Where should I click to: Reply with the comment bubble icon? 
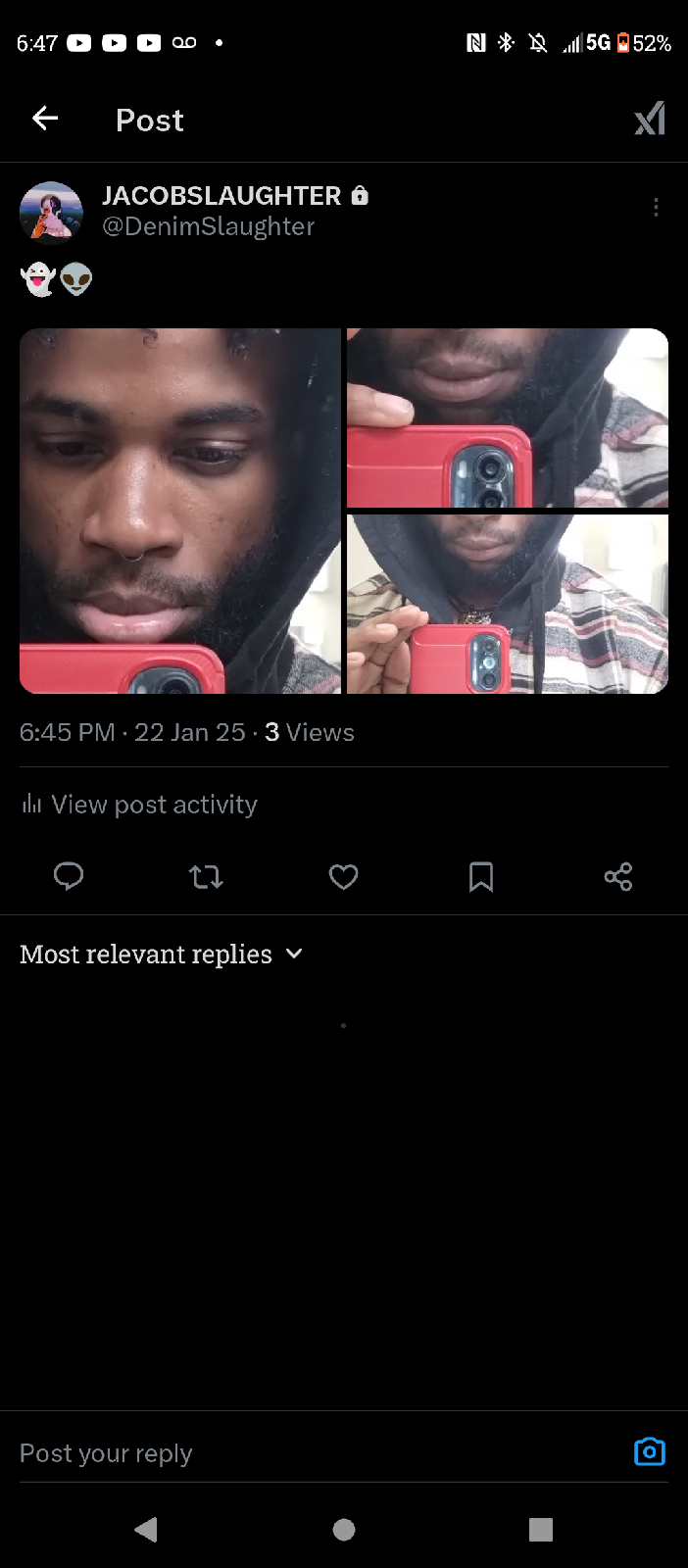point(69,875)
